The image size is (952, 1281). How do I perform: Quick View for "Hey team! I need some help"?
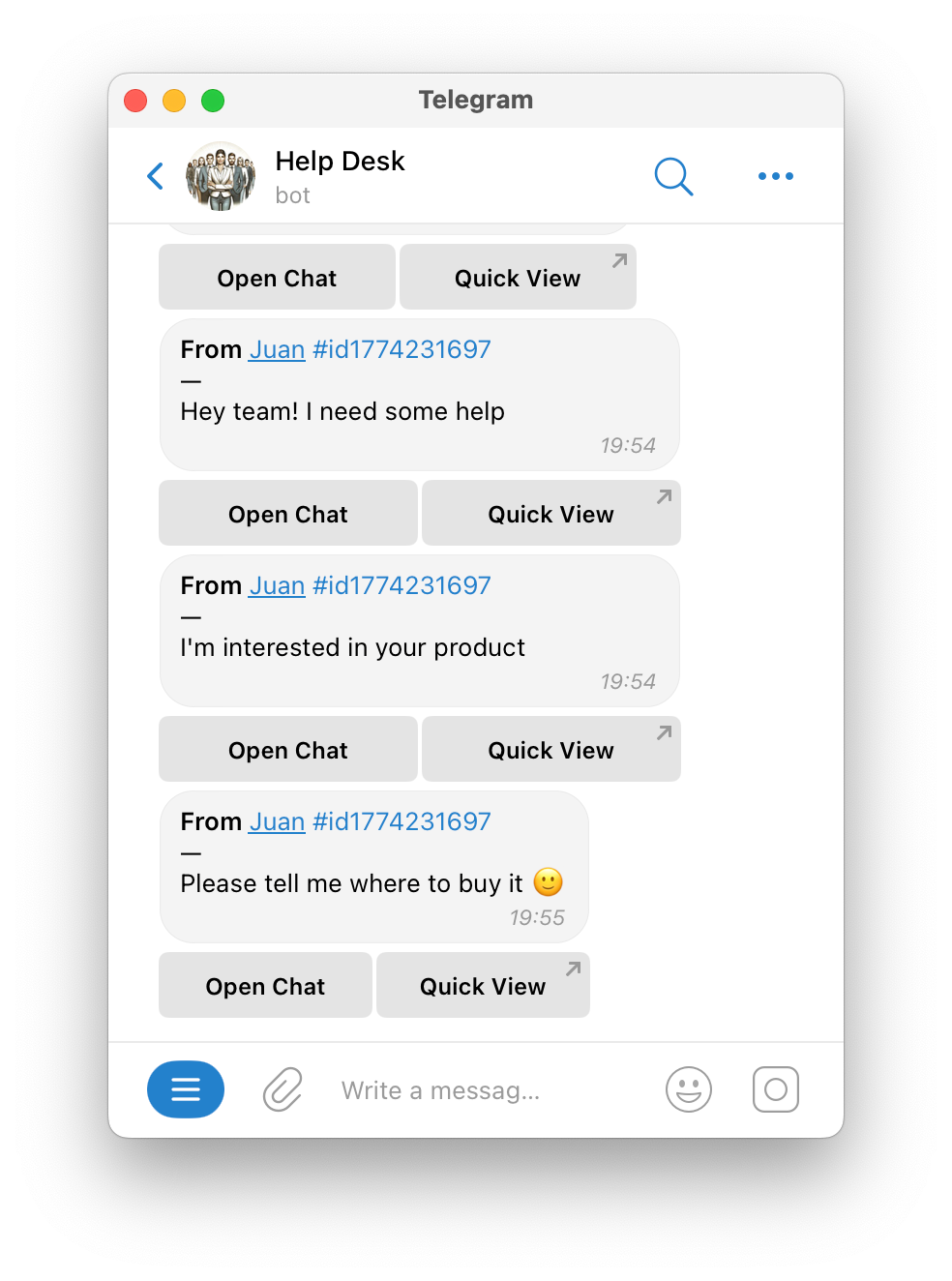pyautogui.click(x=551, y=514)
